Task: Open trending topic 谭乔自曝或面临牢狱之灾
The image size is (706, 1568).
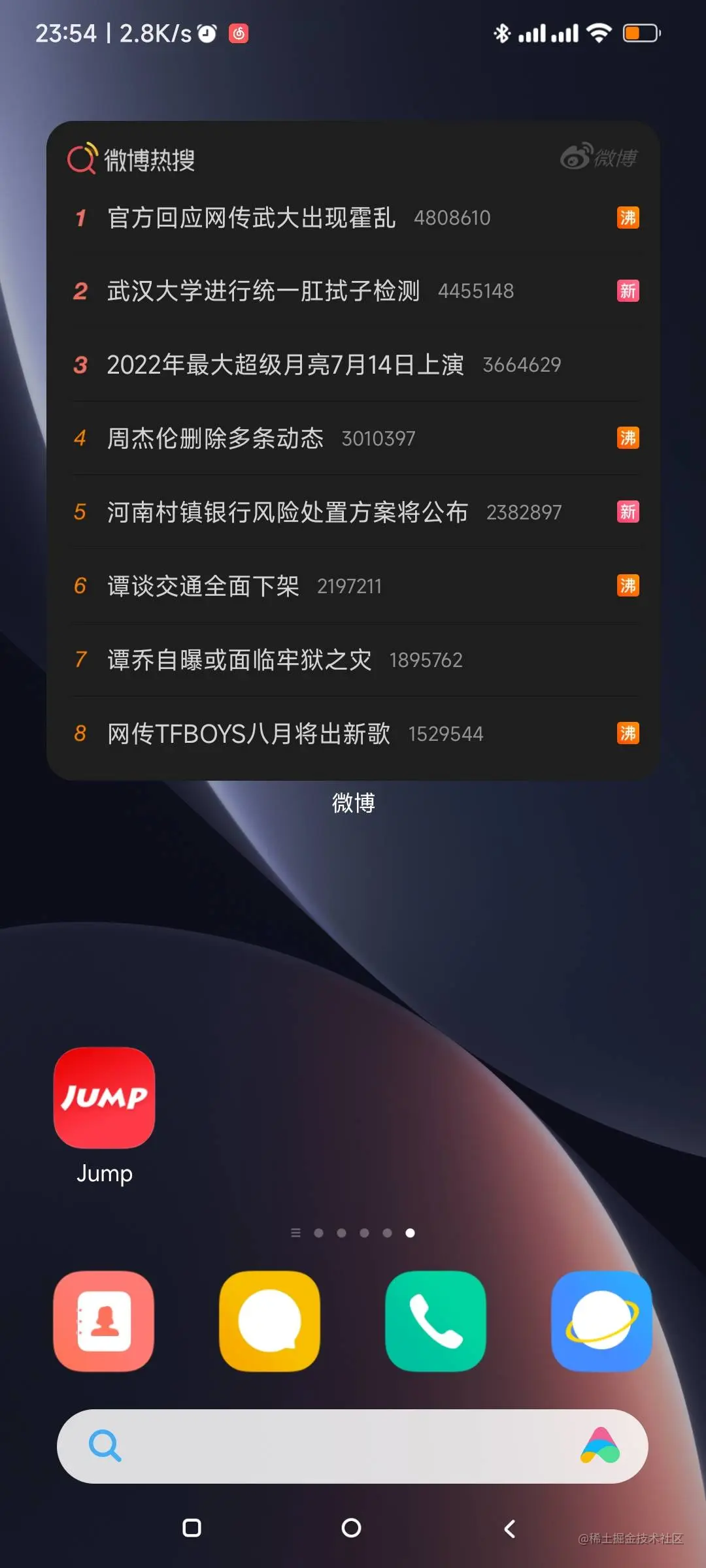Action: (239, 660)
